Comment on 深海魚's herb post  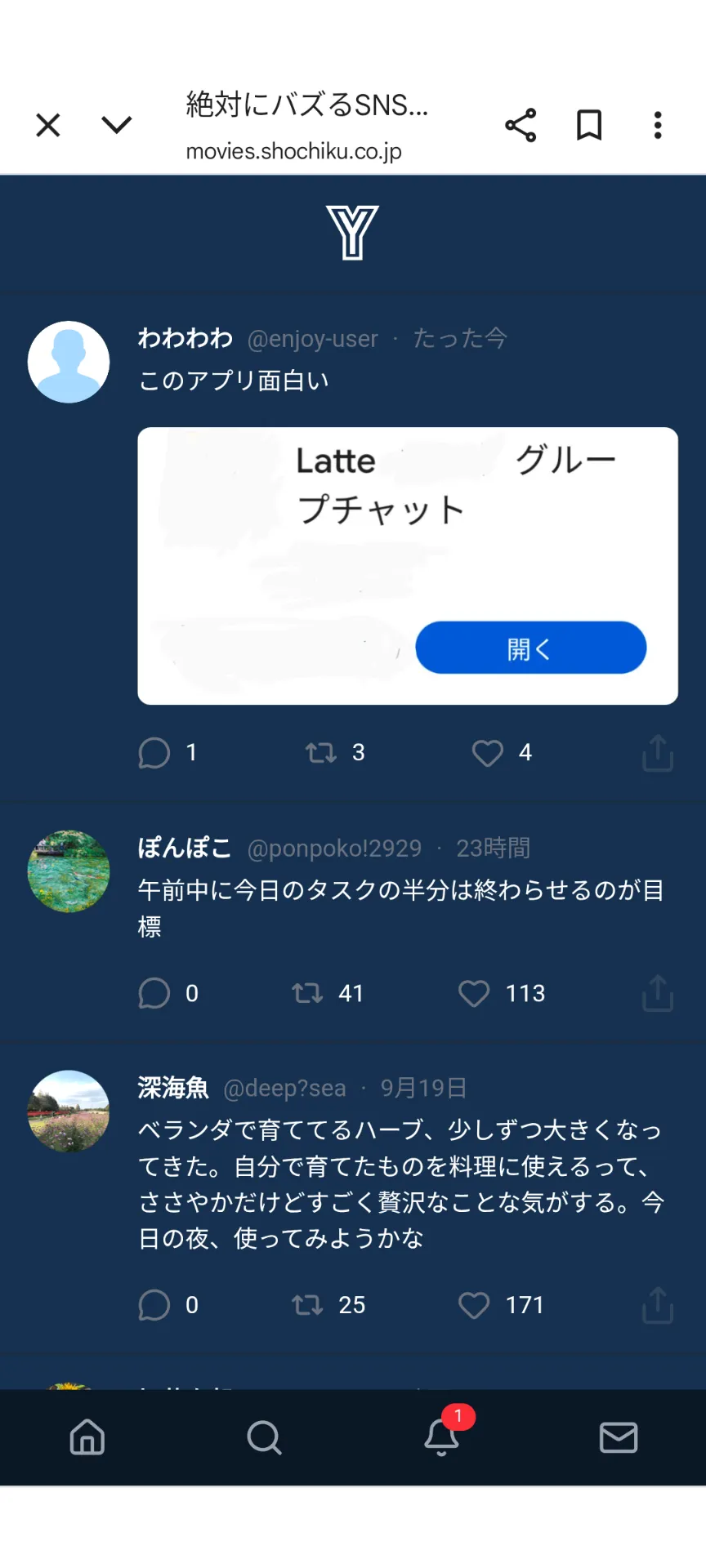pyautogui.click(x=154, y=1305)
